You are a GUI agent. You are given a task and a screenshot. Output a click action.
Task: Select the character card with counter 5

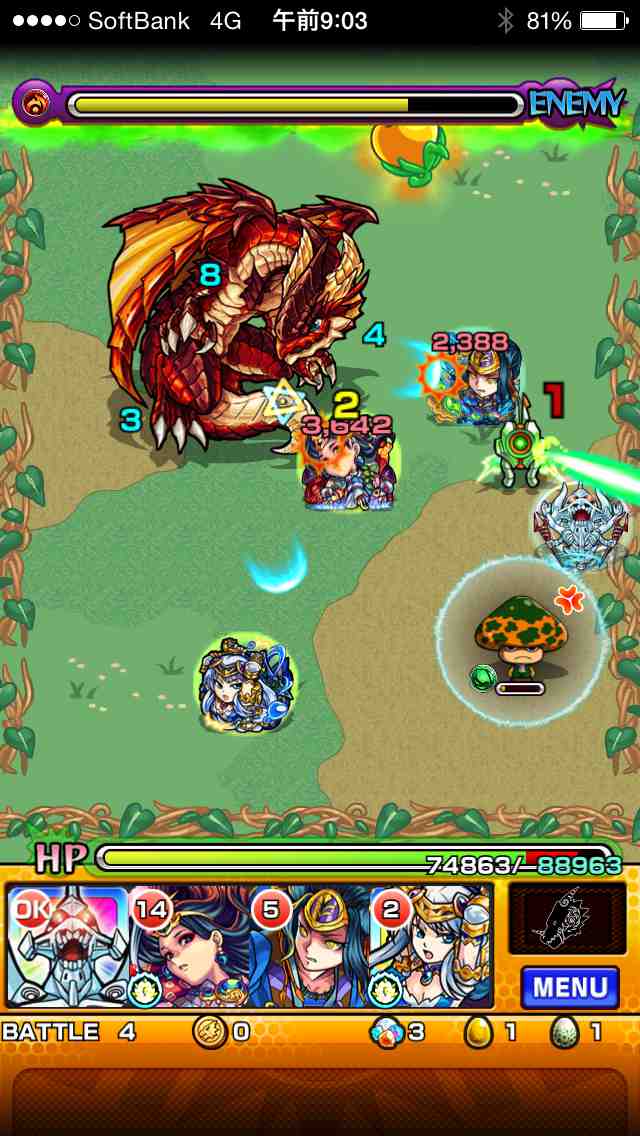click(x=310, y=946)
